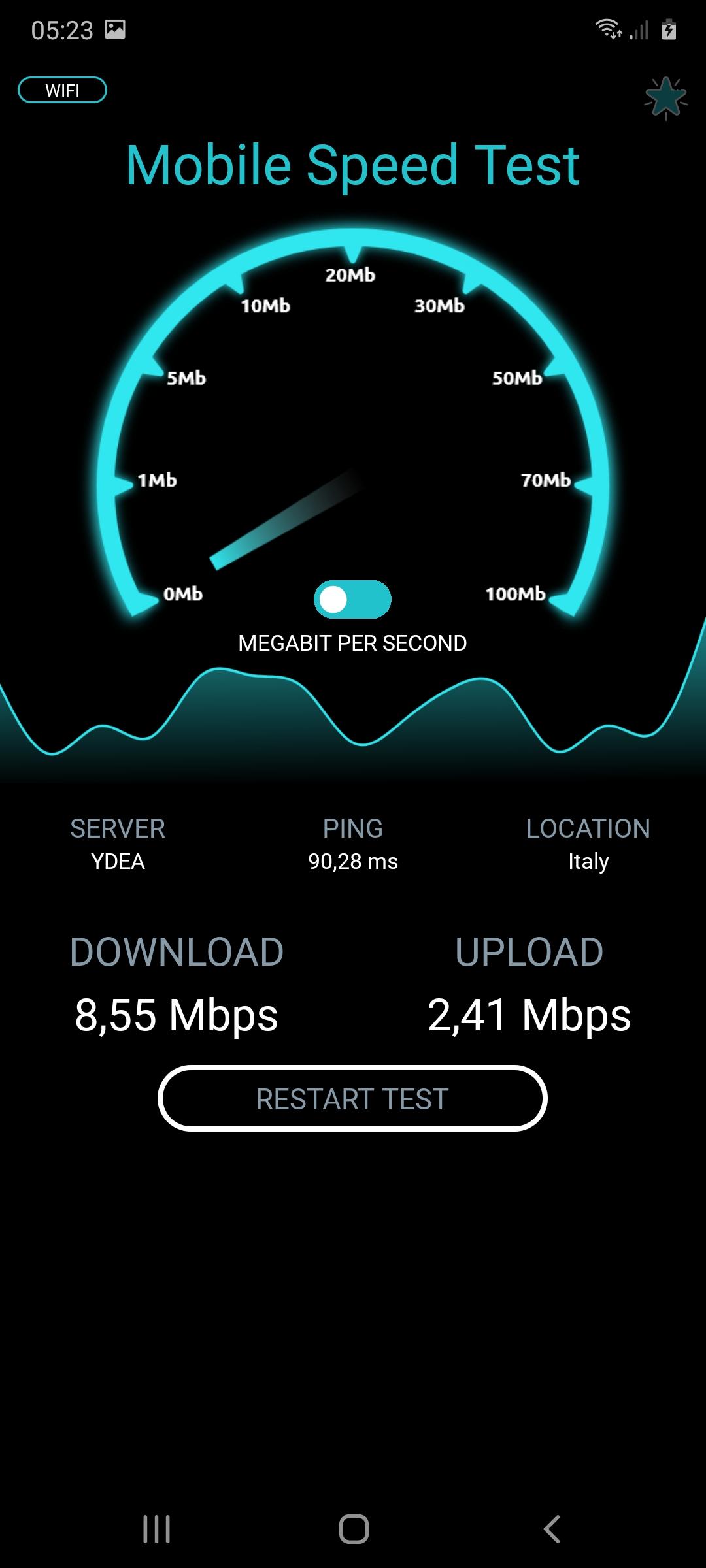The image size is (706, 1568).
Task: Restart the speed test
Action: [352, 1098]
